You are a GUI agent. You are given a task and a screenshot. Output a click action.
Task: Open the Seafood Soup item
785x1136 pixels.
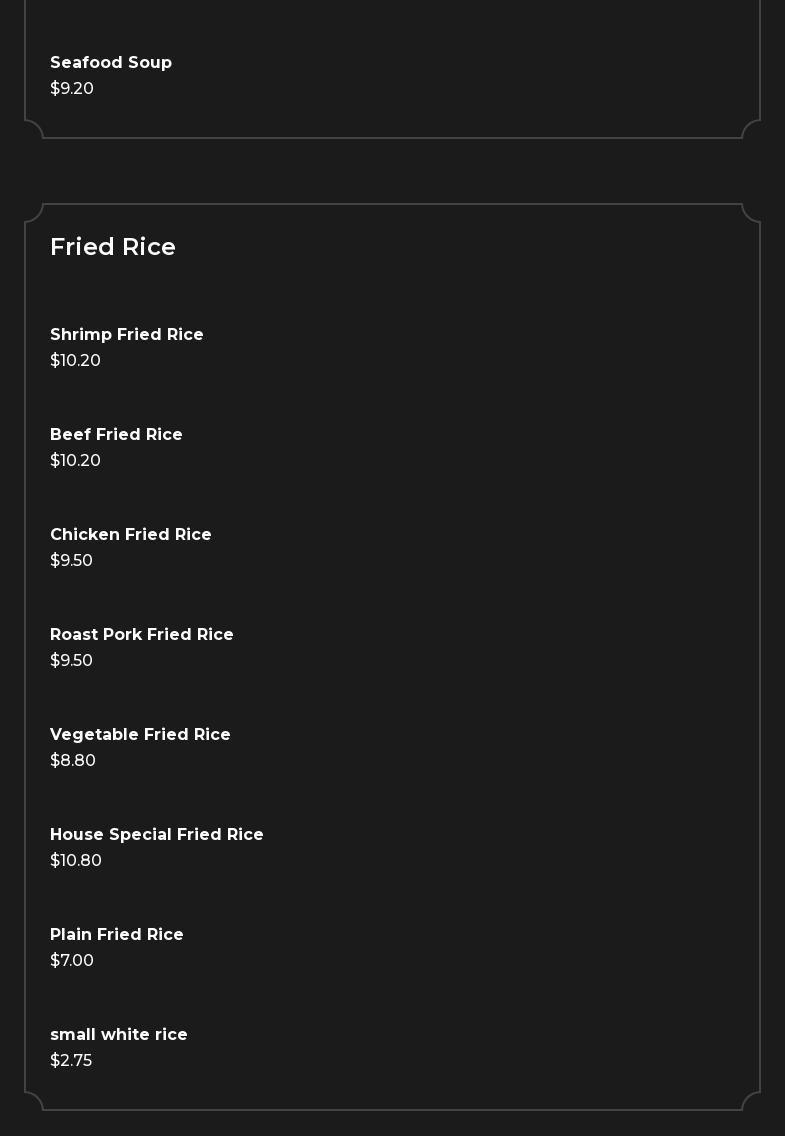point(111,63)
